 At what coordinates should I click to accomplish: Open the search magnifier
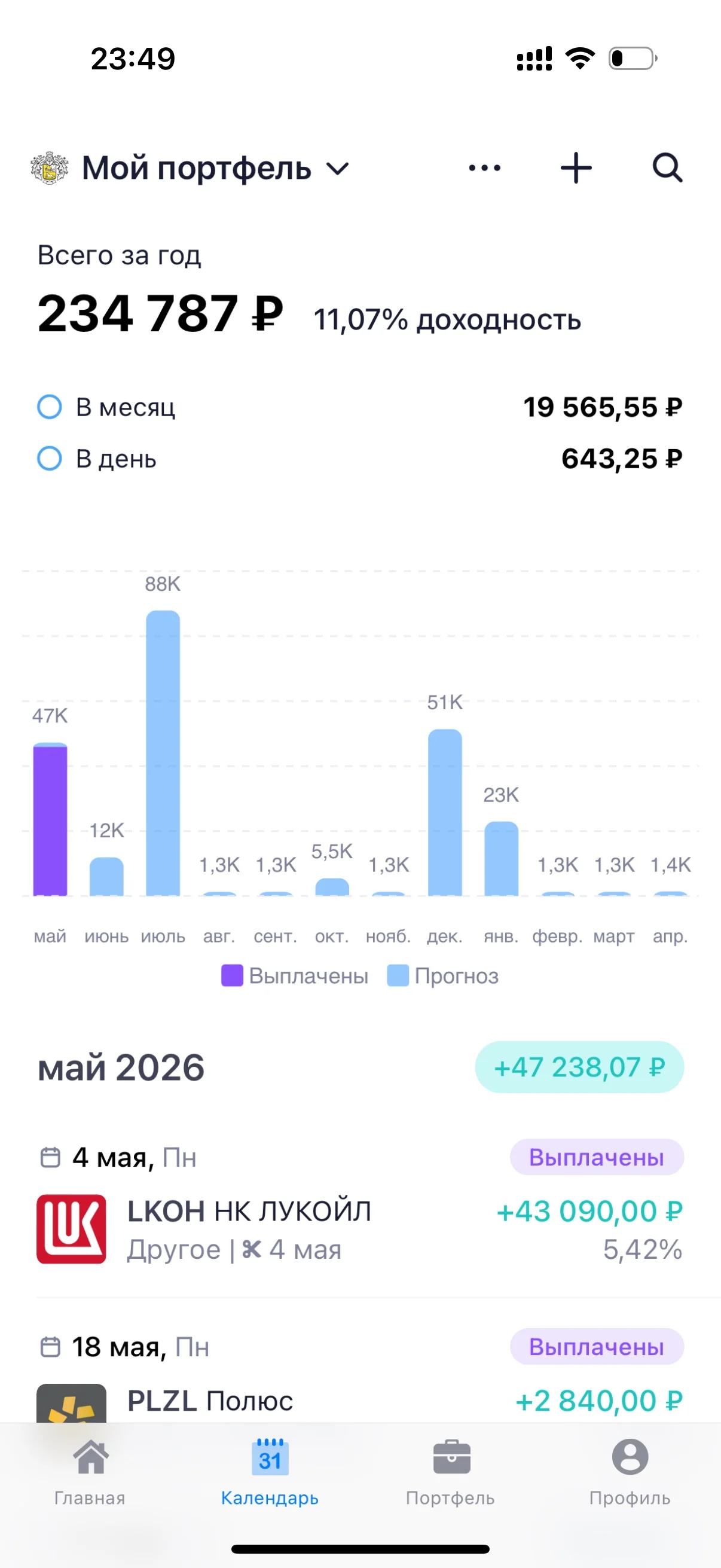click(x=667, y=168)
